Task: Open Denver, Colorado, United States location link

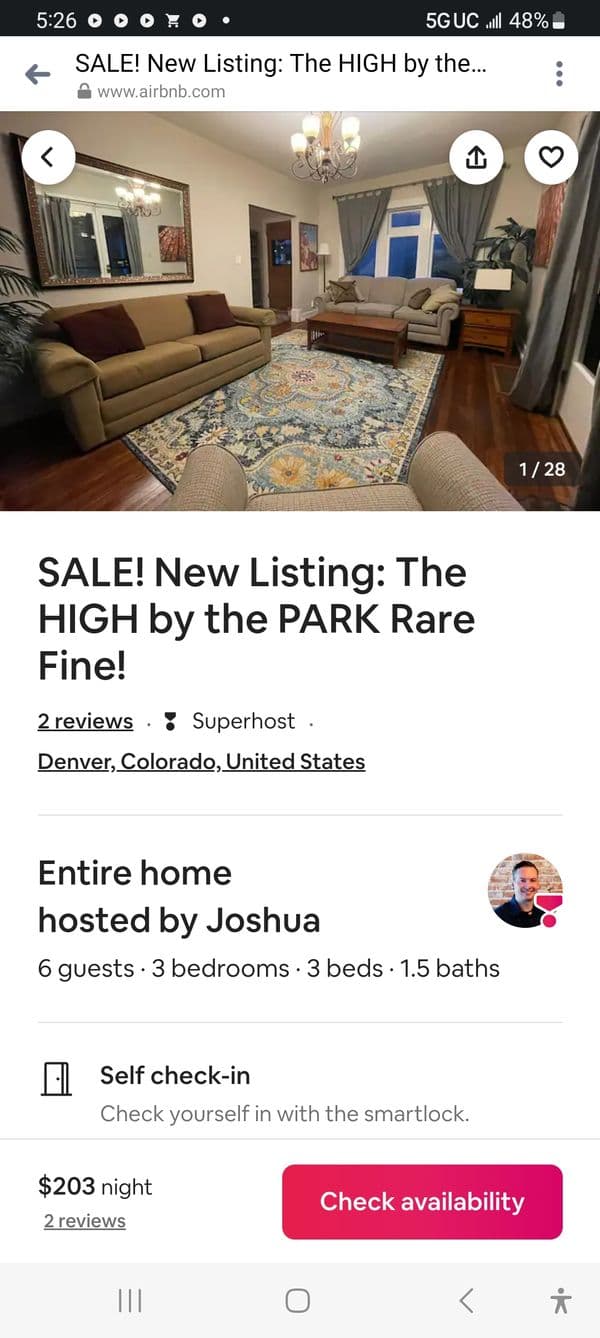Action: [201, 761]
